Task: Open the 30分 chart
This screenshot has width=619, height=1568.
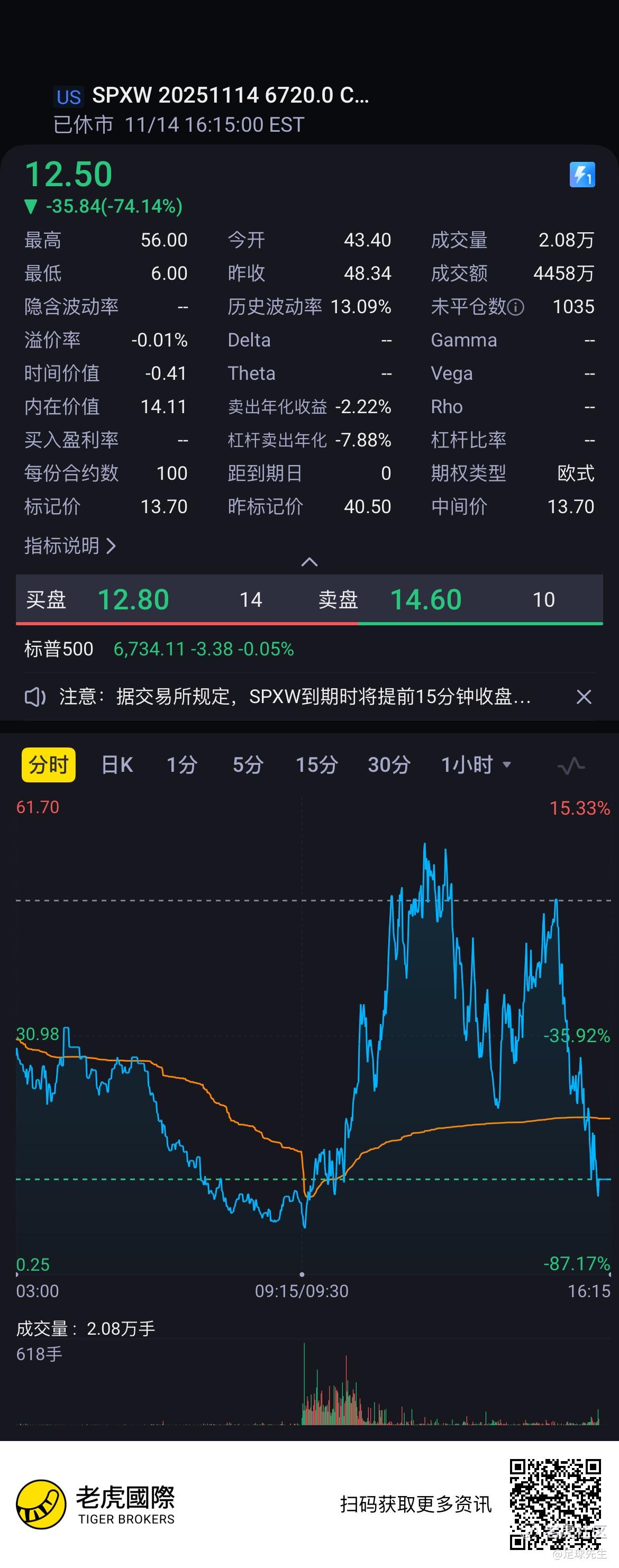Action: pos(389,764)
